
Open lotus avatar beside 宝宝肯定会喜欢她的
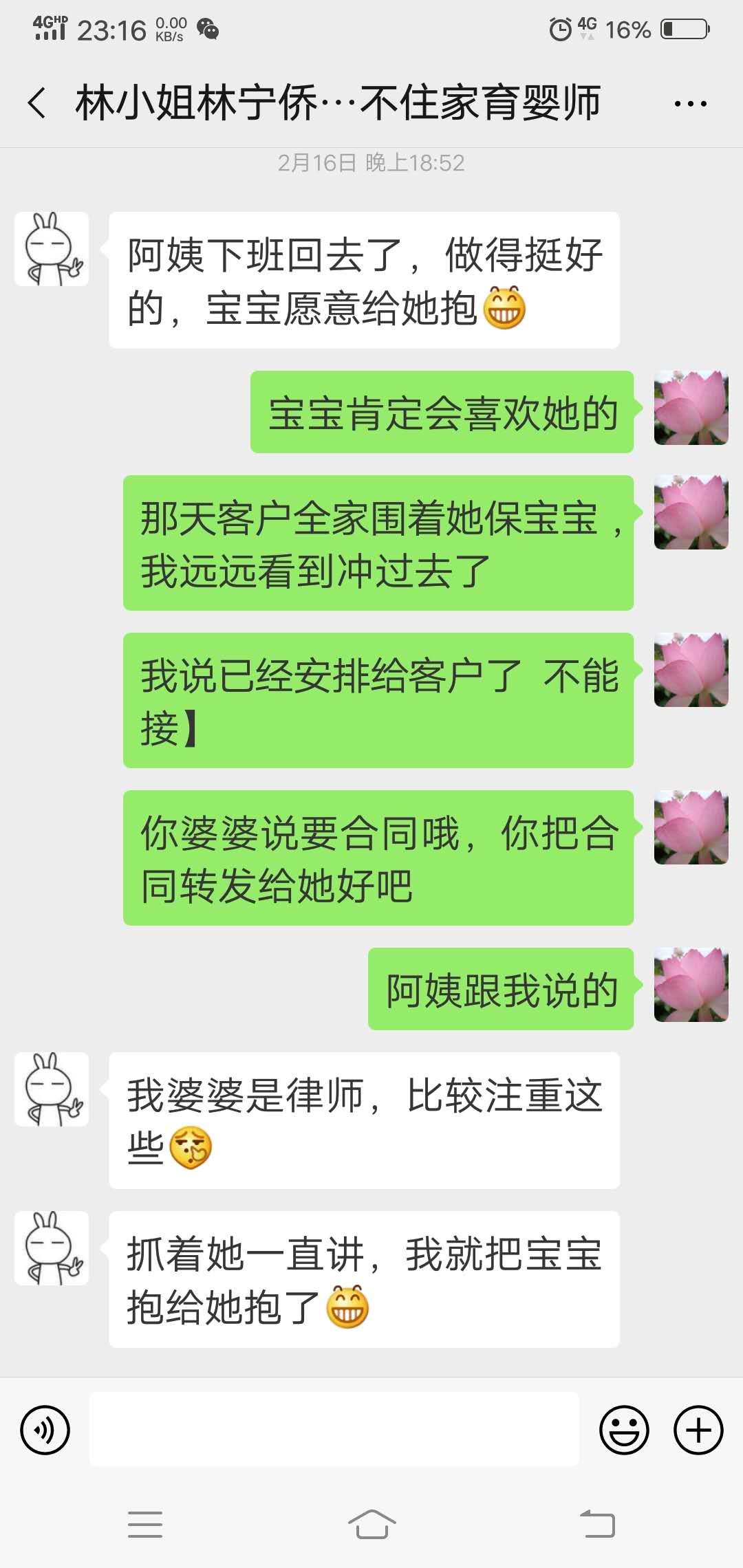pyautogui.click(x=691, y=408)
